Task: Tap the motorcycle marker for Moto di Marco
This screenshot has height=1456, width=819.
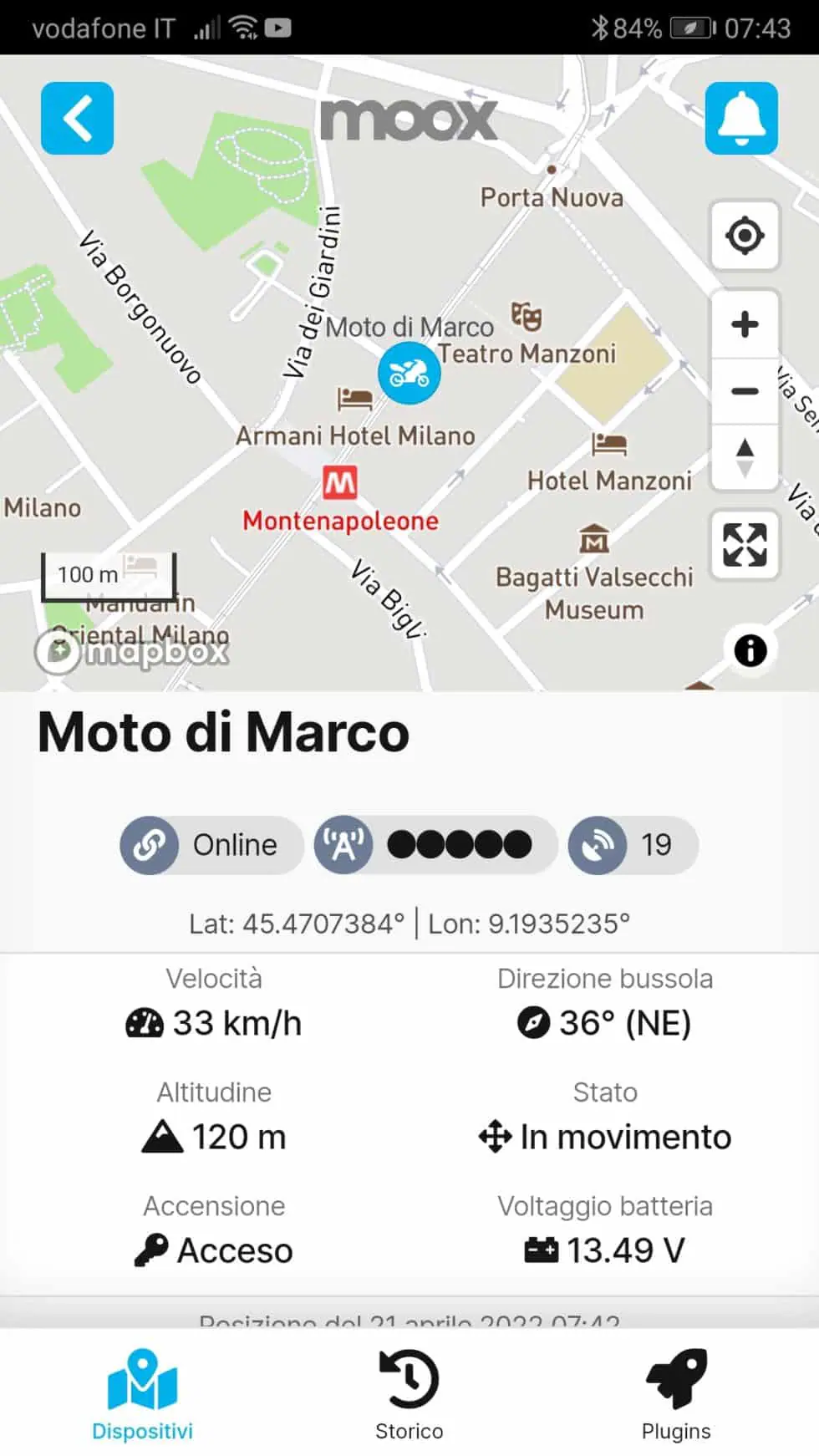Action: tap(409, 373)
